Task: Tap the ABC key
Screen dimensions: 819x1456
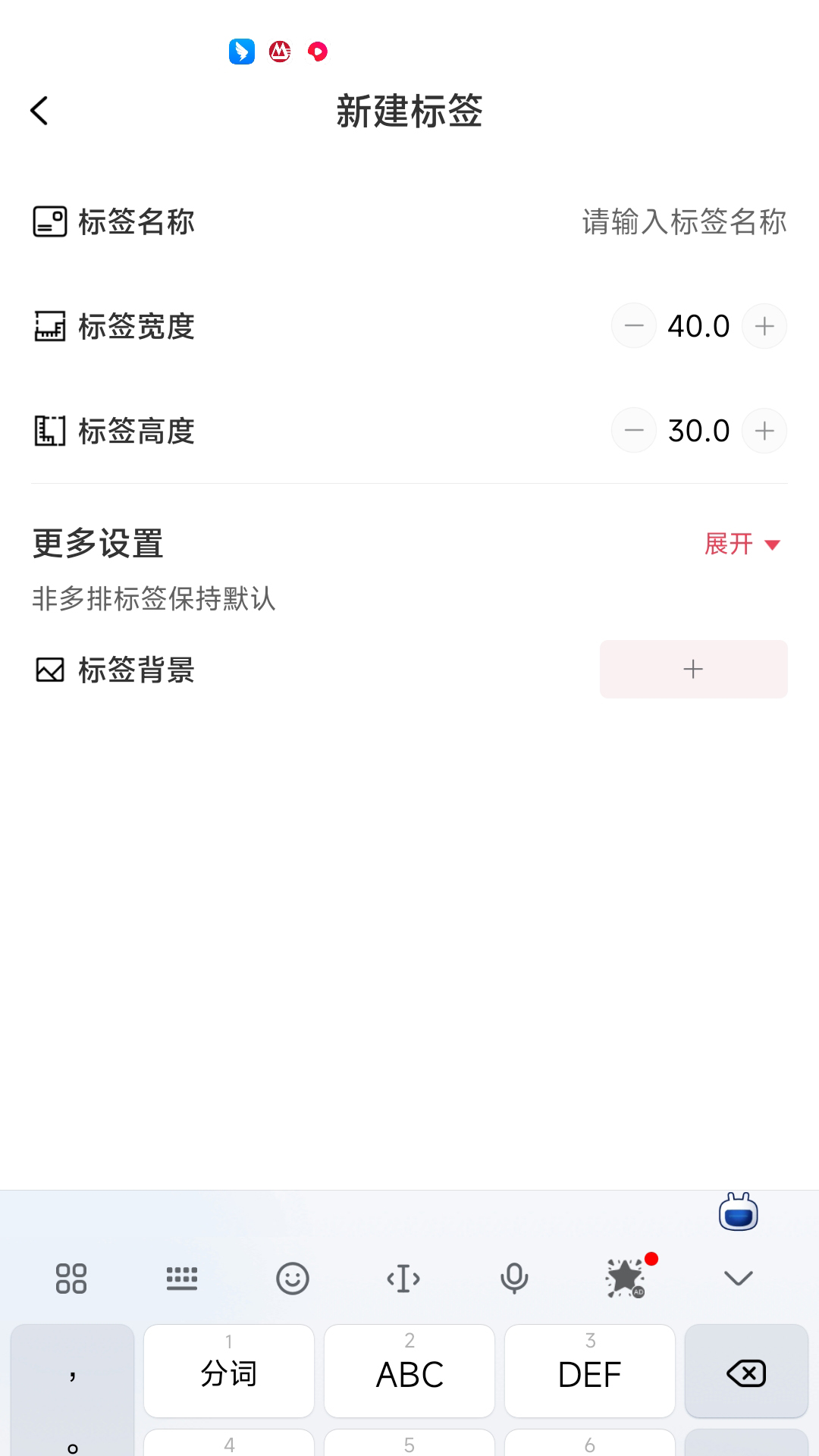Action: [409, 1373]
